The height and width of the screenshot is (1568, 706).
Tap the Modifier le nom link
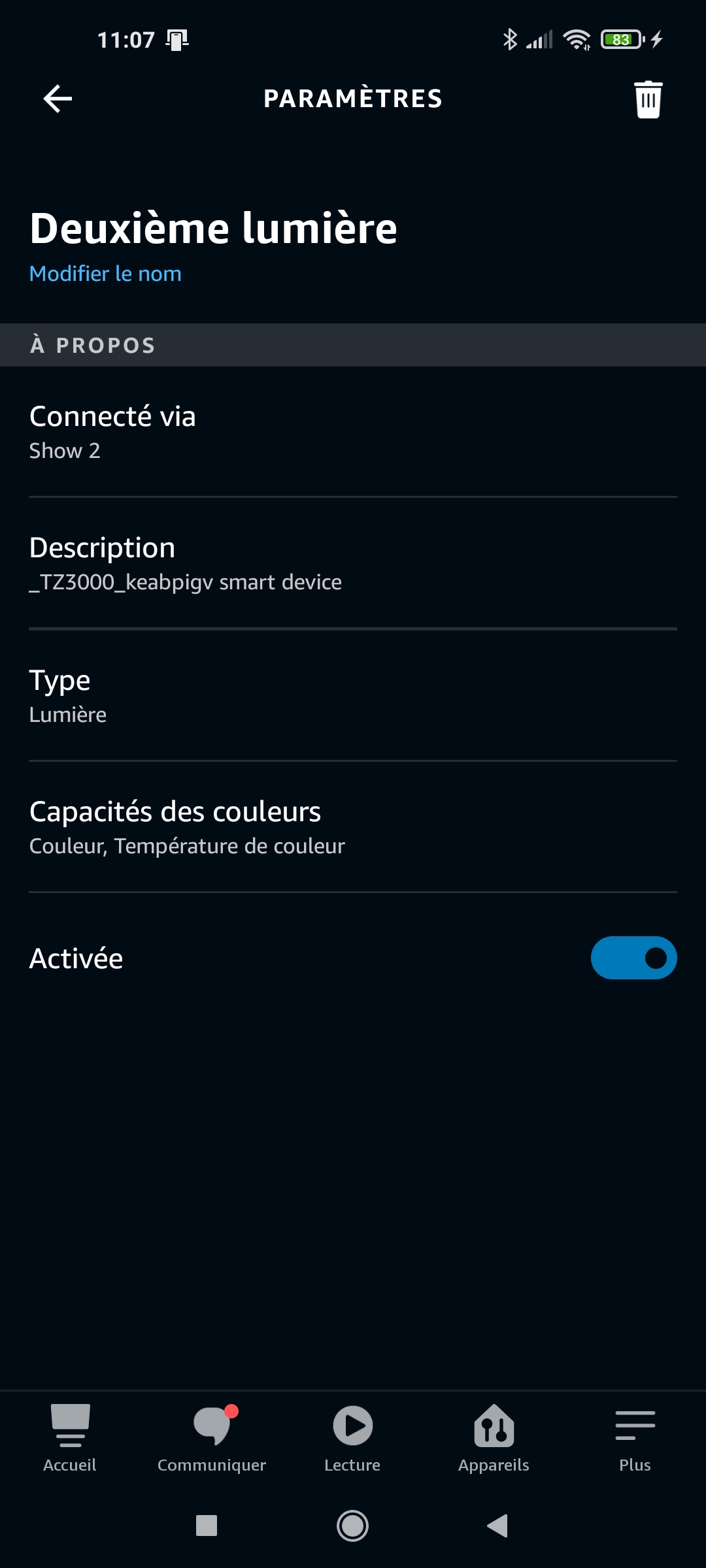coord(105,273)
